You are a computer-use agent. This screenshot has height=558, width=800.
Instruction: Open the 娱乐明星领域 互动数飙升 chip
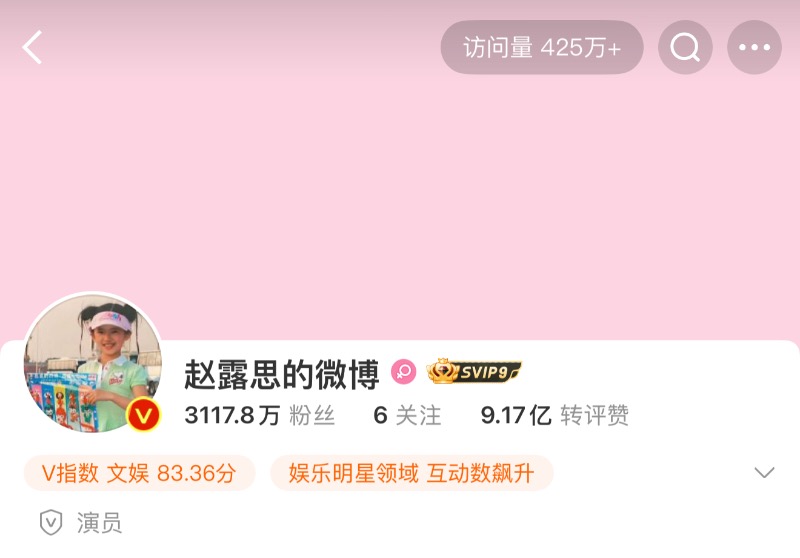click(411, 473)
